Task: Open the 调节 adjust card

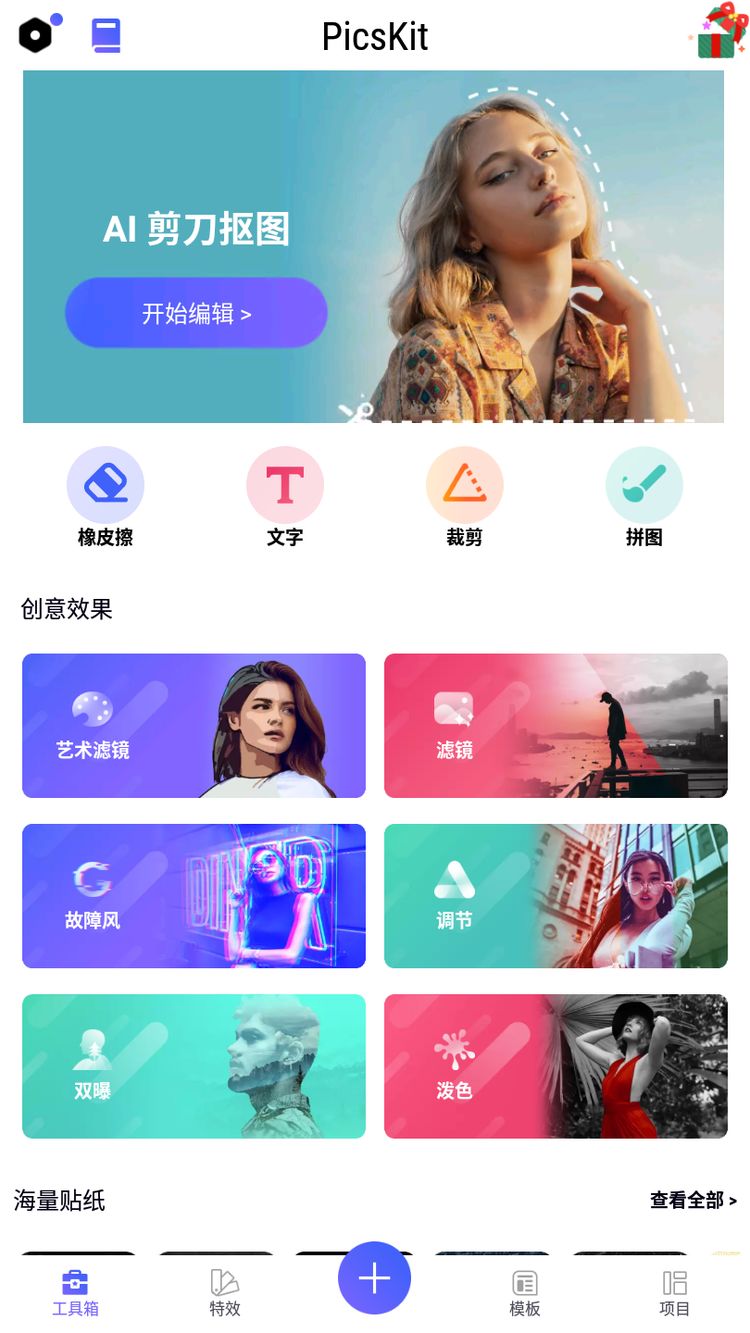Action: click(x=555, y=895)
